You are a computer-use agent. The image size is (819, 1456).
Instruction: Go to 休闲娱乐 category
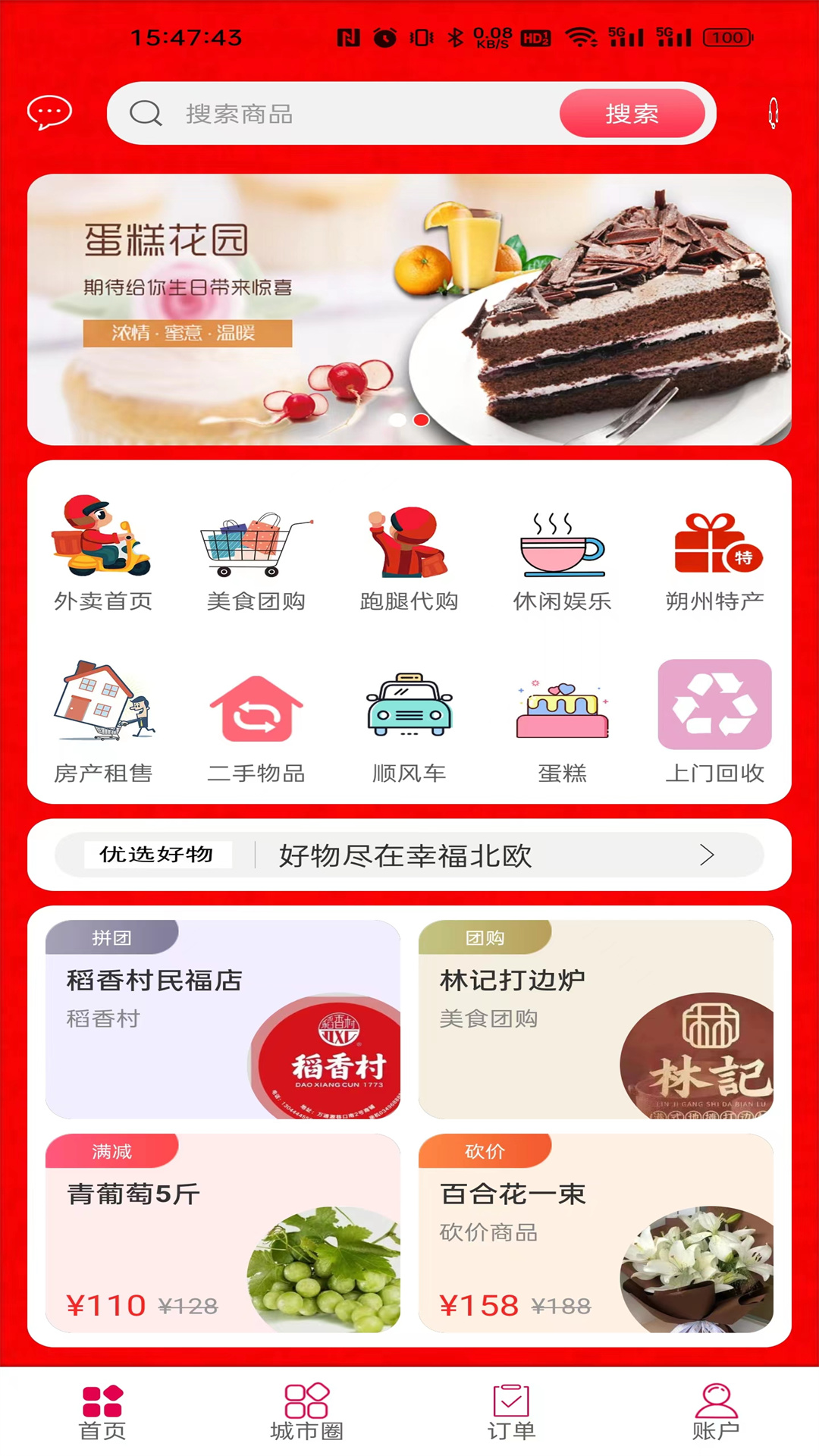click(x=562, y=554)
